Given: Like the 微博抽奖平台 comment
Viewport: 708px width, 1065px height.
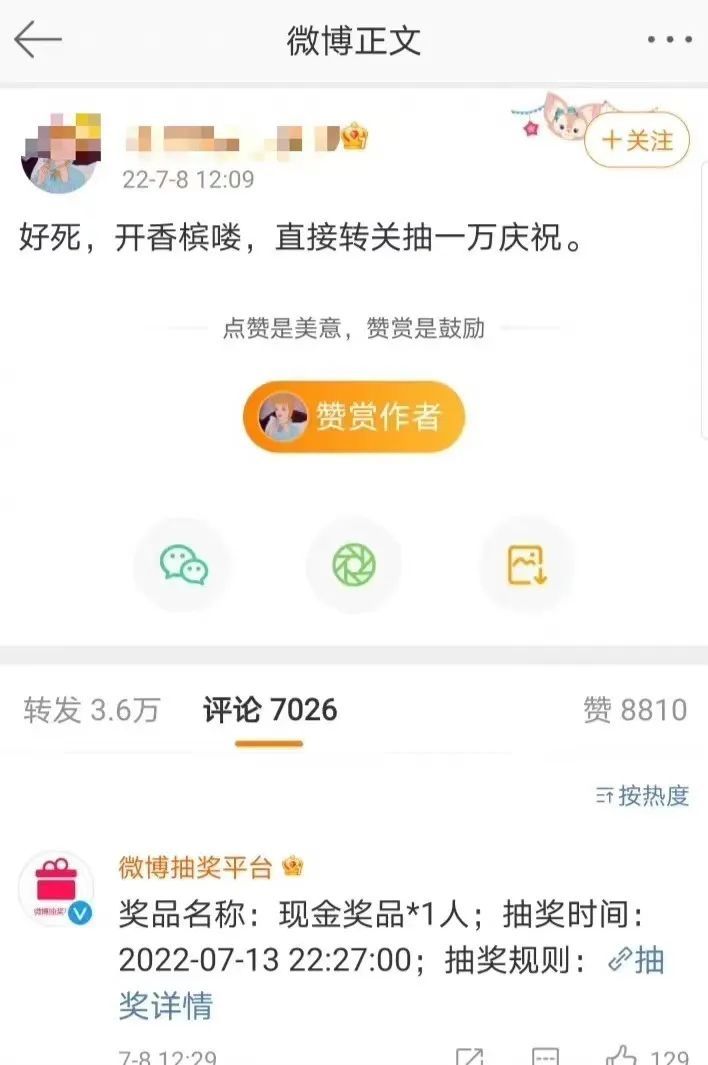Looking at the screenshot, I should click(622, 1055).
